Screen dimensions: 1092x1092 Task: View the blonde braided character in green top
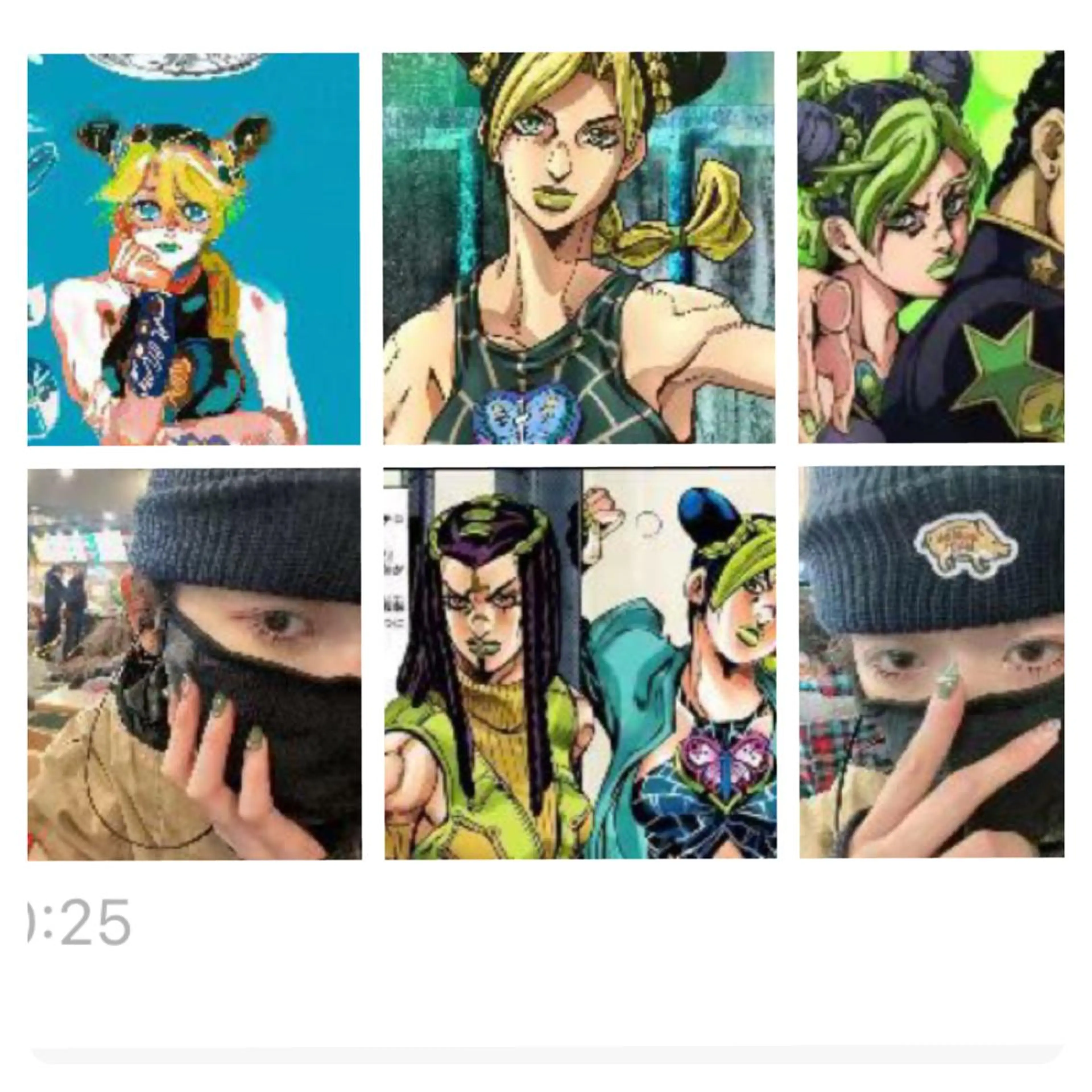click(578, 248)
